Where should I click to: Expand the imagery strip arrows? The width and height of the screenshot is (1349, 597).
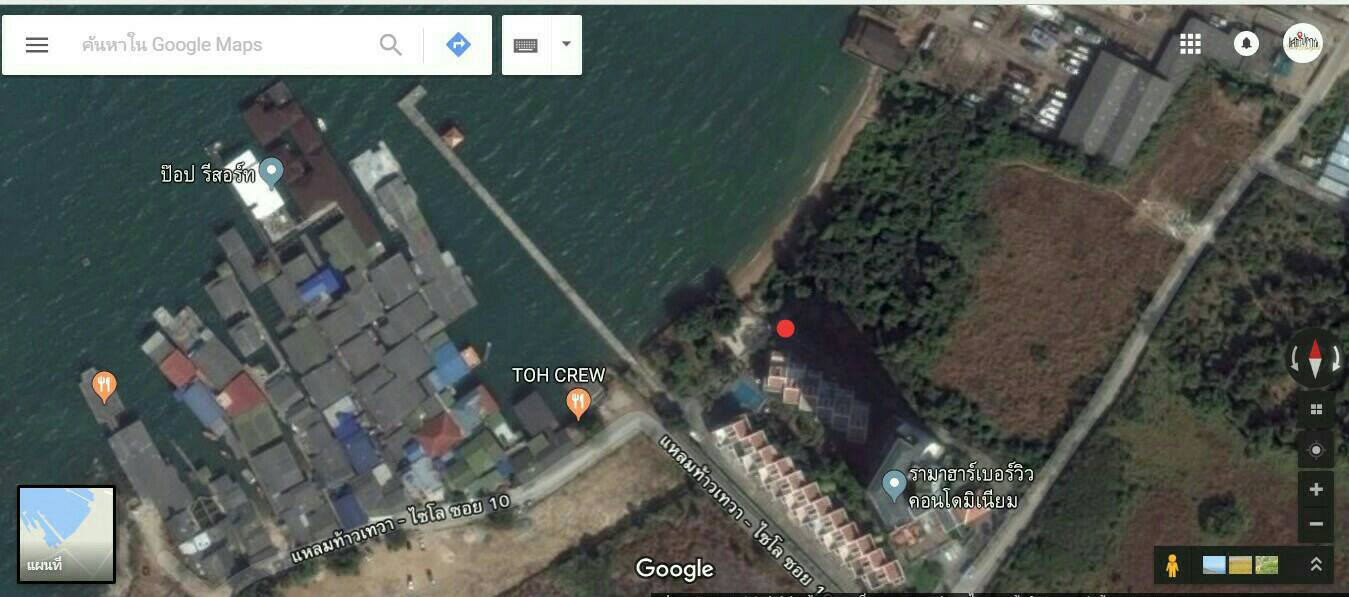[x=1316, y=565]
